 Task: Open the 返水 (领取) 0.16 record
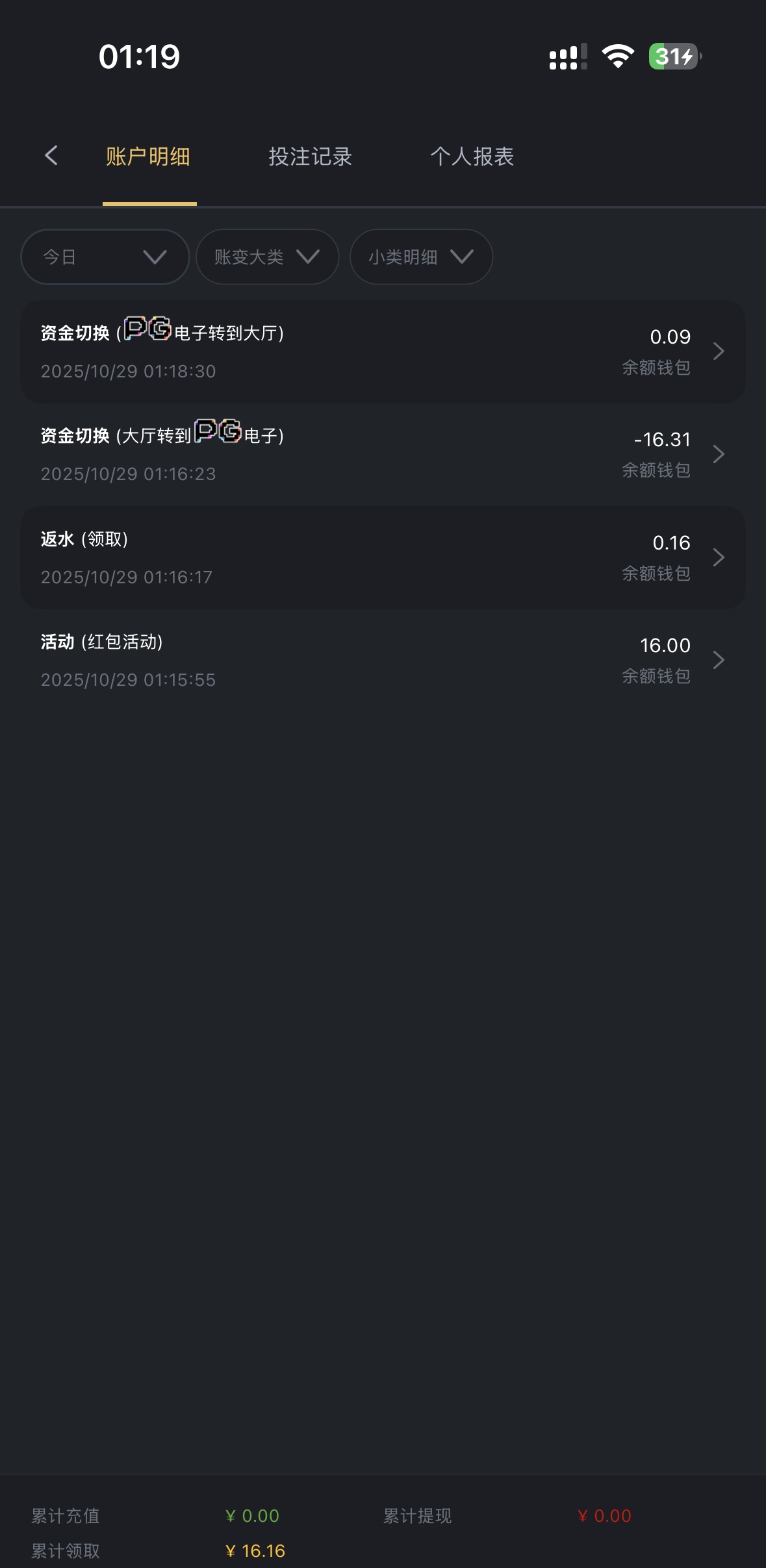tap(383, 557)
